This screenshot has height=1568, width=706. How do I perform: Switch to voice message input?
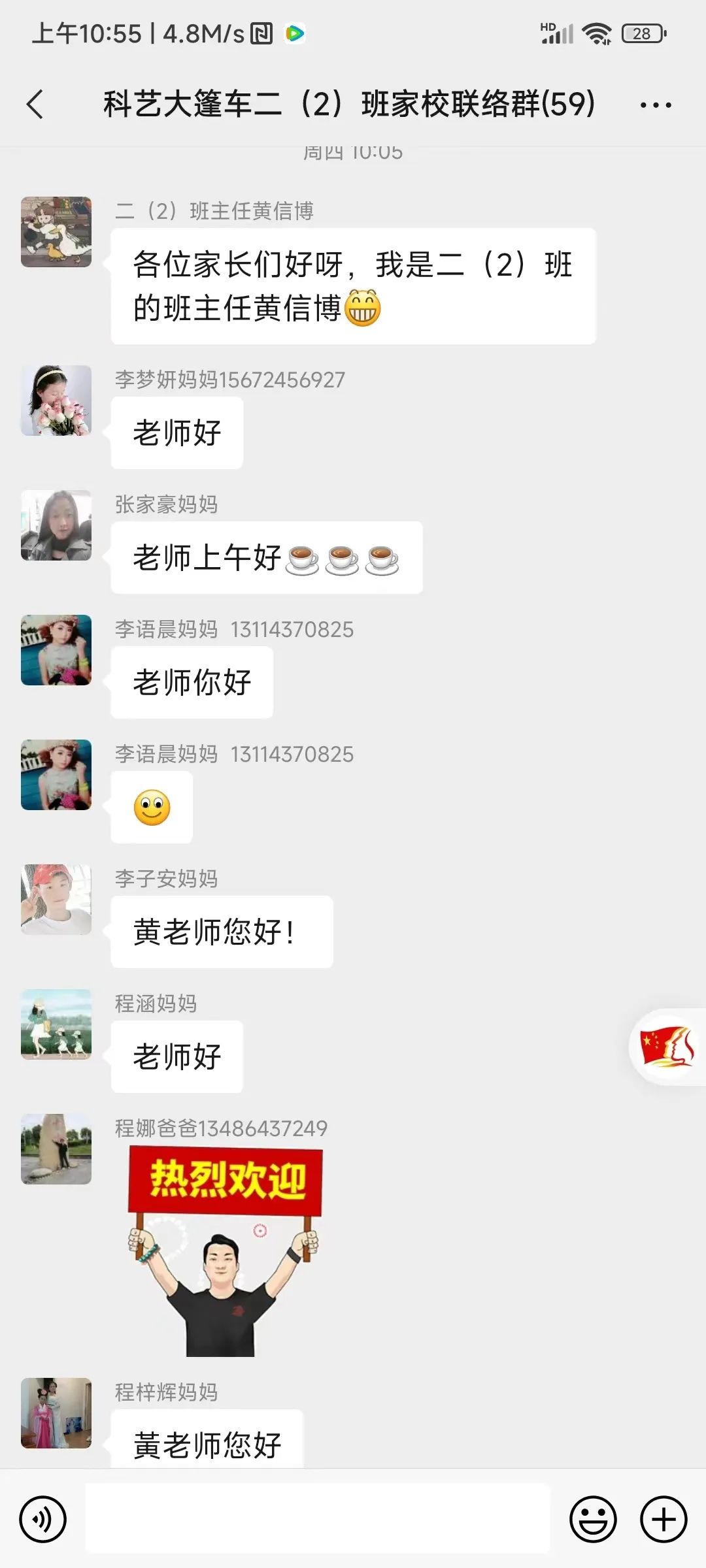click(x=43, y=1520)
